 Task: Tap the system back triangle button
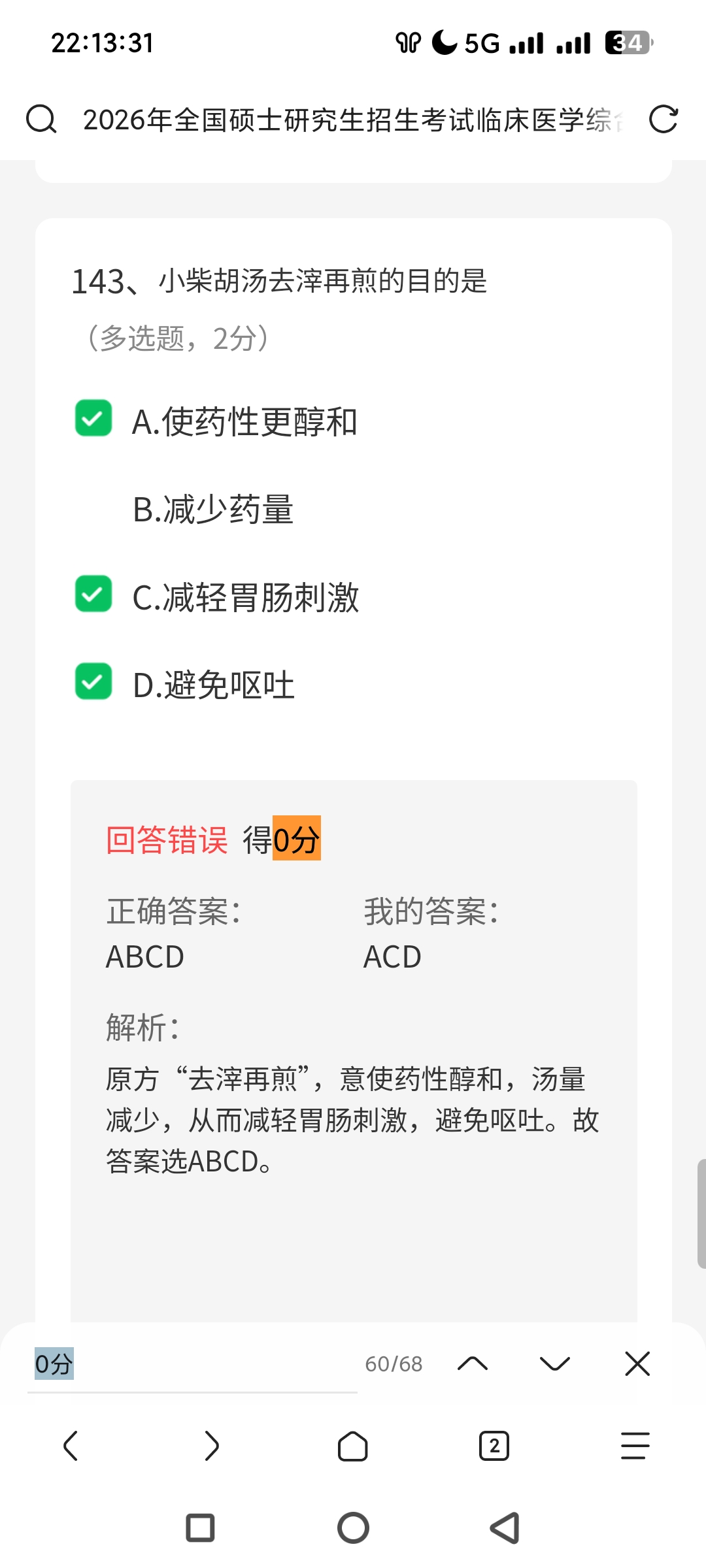505,1528
